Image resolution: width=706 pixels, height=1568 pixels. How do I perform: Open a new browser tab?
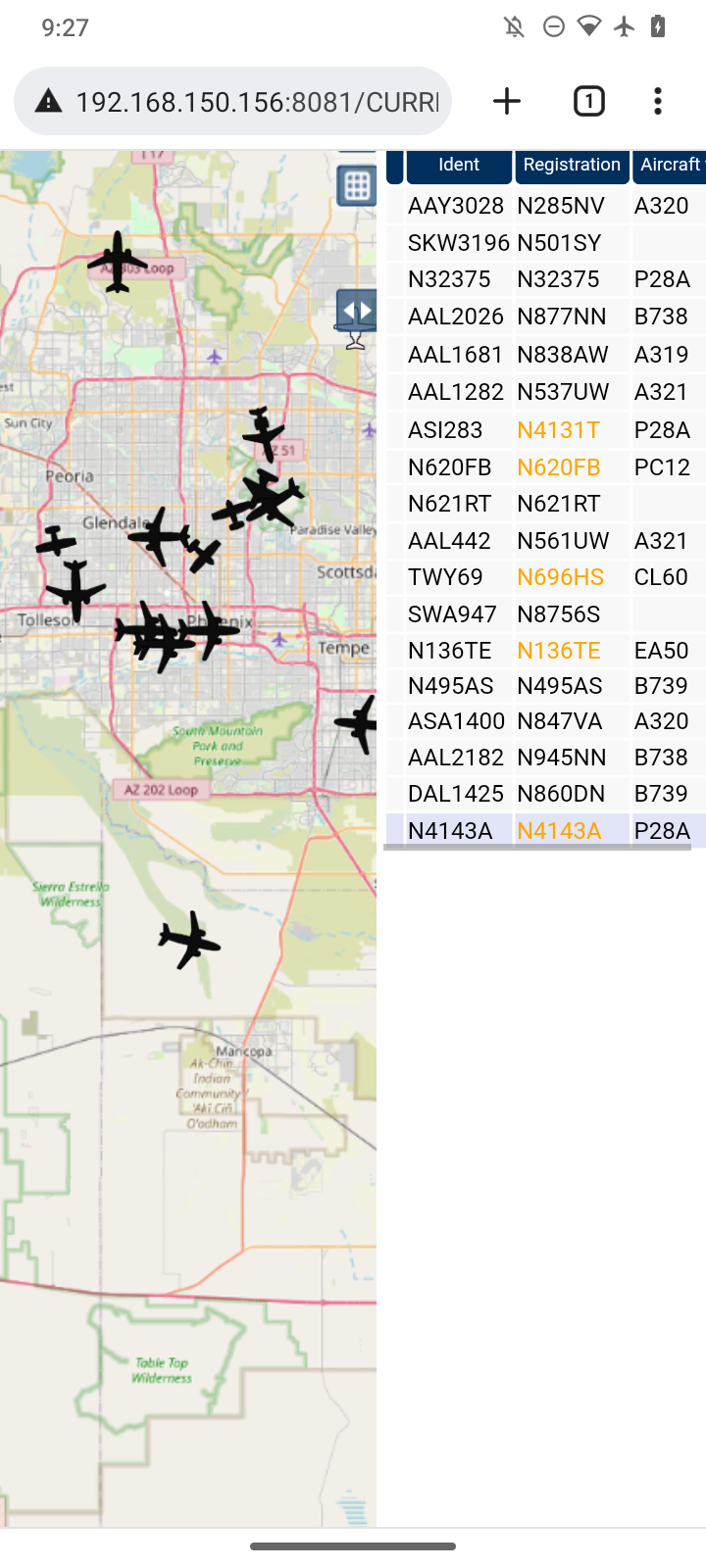pos(507,101)
